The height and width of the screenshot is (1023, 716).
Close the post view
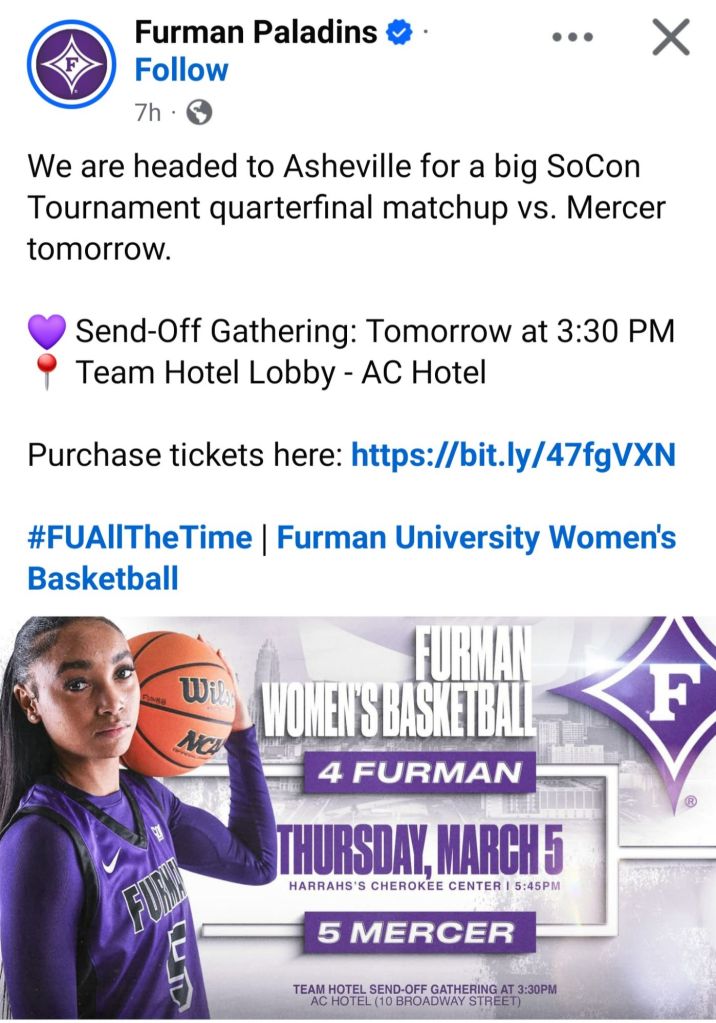point(670,38)
